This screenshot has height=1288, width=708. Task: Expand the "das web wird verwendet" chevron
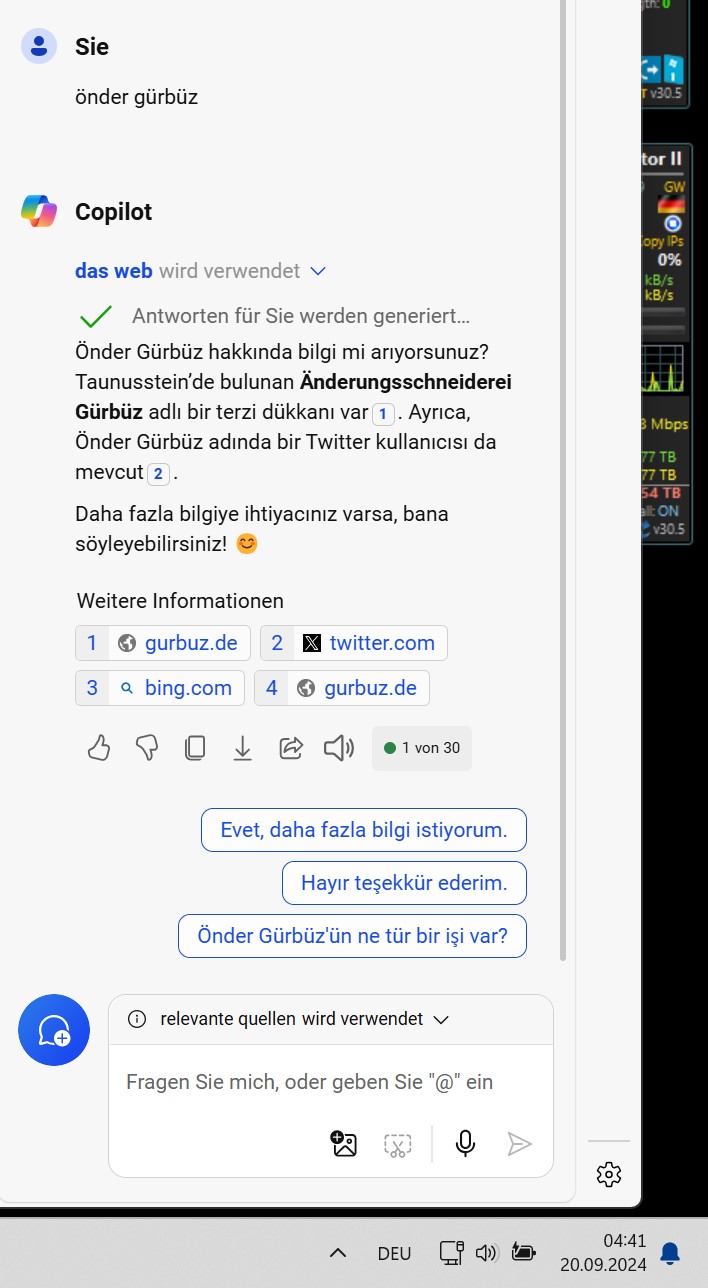pos(318,271)
